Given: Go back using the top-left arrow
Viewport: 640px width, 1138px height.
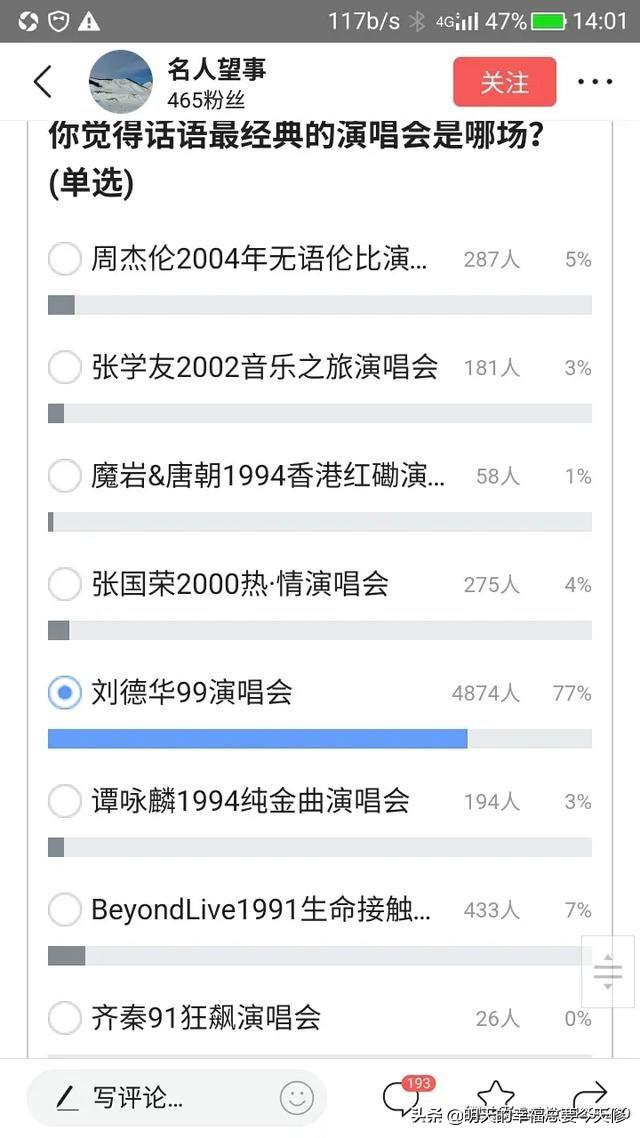Looking at the screenshot, I should tap(43, 81).
